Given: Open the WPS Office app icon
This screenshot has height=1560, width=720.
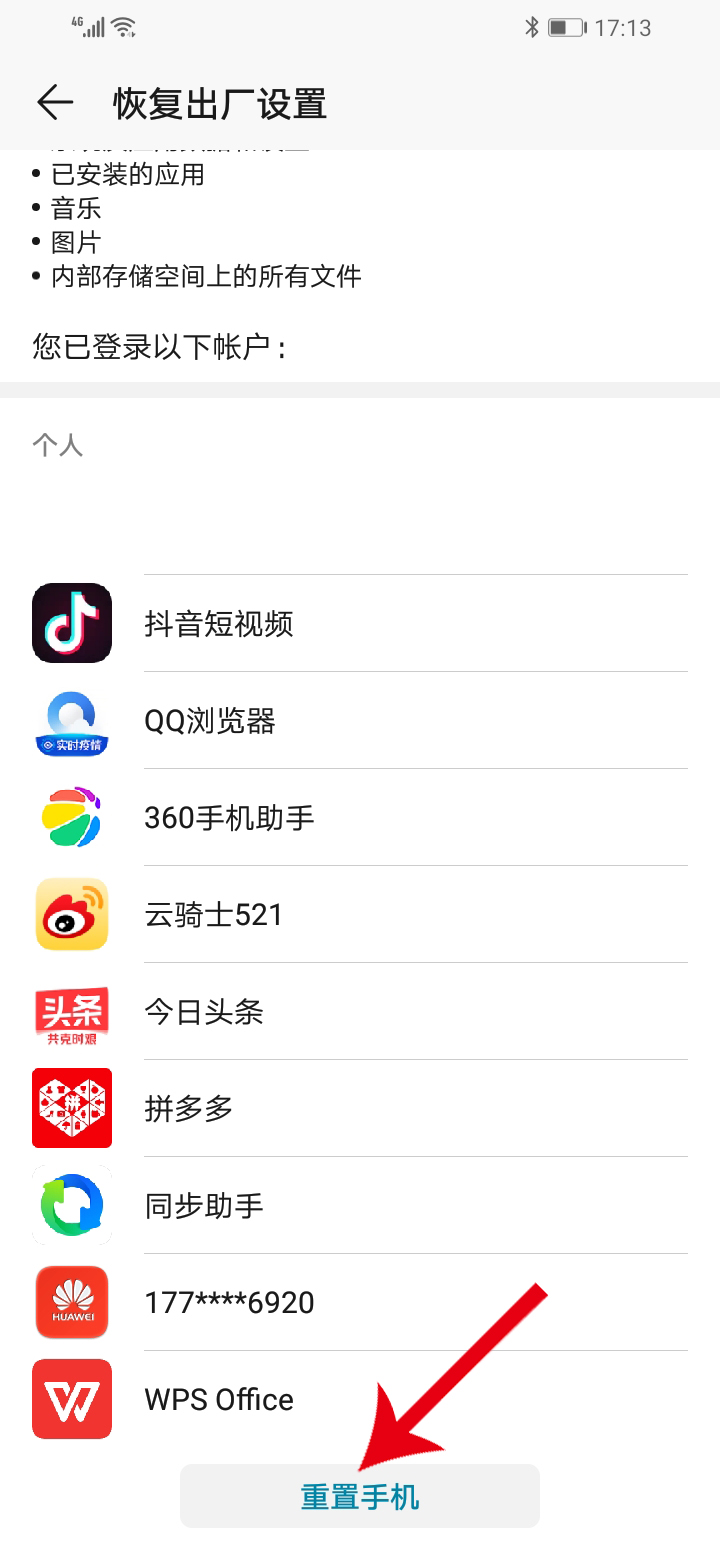Looking at the screenshot, I should pyautogui.click(x=71, y=1399).
